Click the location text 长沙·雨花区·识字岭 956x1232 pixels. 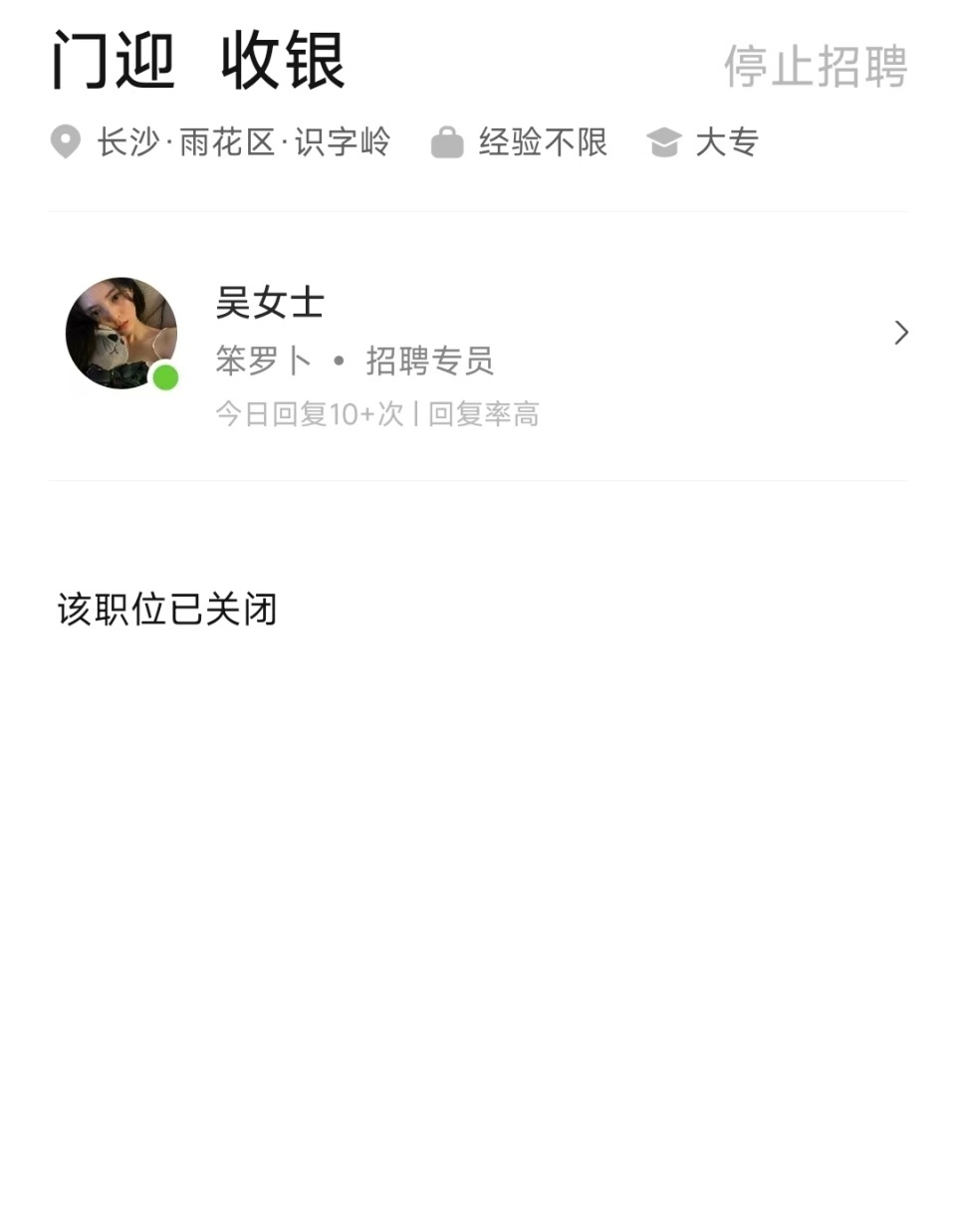242,142
